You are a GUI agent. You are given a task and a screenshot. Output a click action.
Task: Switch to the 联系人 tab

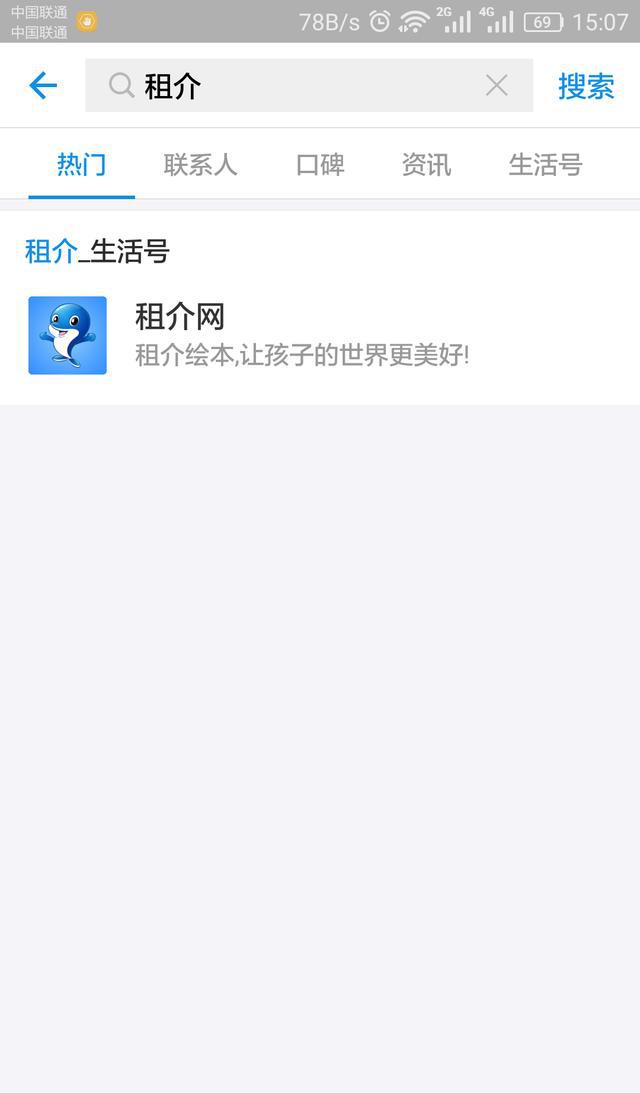pyautogui.click(x=201, y=165)
